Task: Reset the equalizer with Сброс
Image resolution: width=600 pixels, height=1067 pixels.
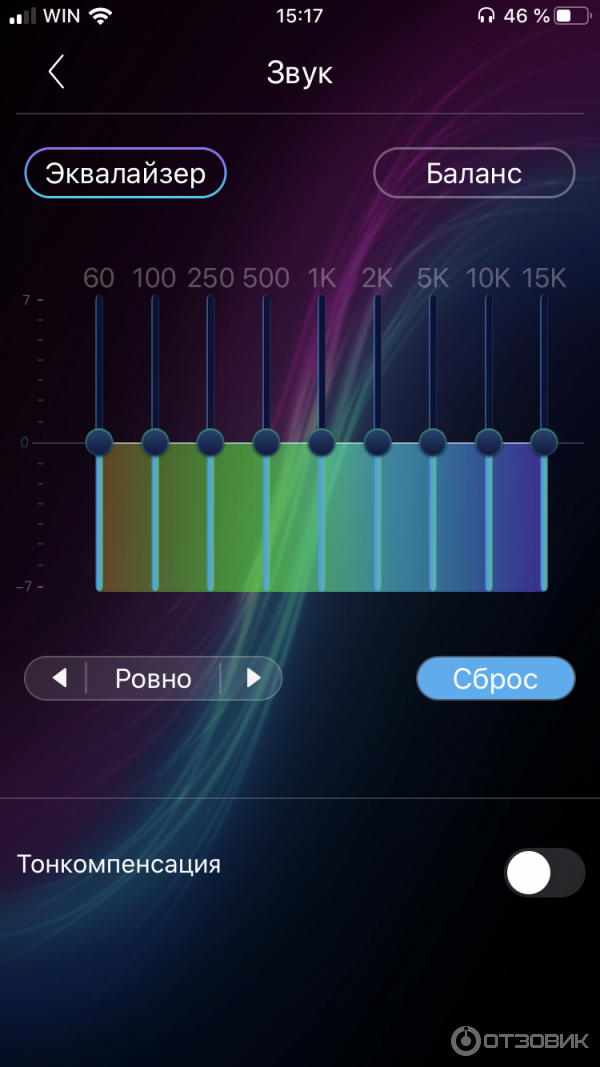Action: coord(495,678)
